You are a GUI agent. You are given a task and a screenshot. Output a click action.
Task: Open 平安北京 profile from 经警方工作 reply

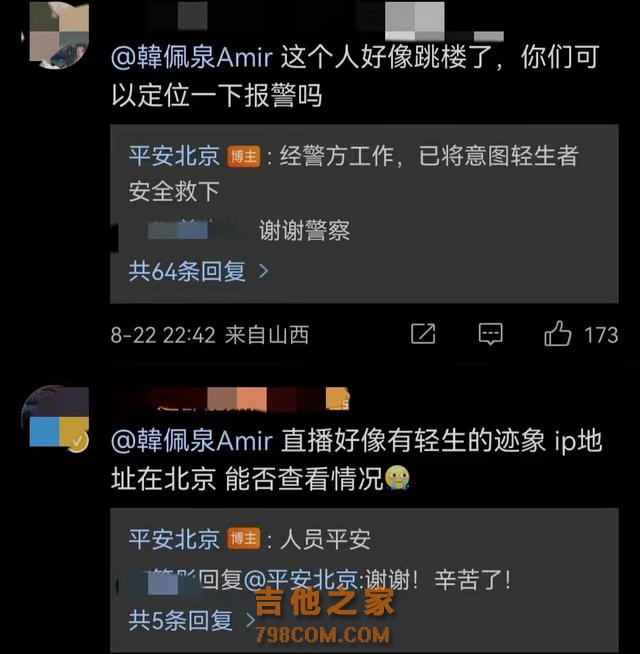pos(174,156)
